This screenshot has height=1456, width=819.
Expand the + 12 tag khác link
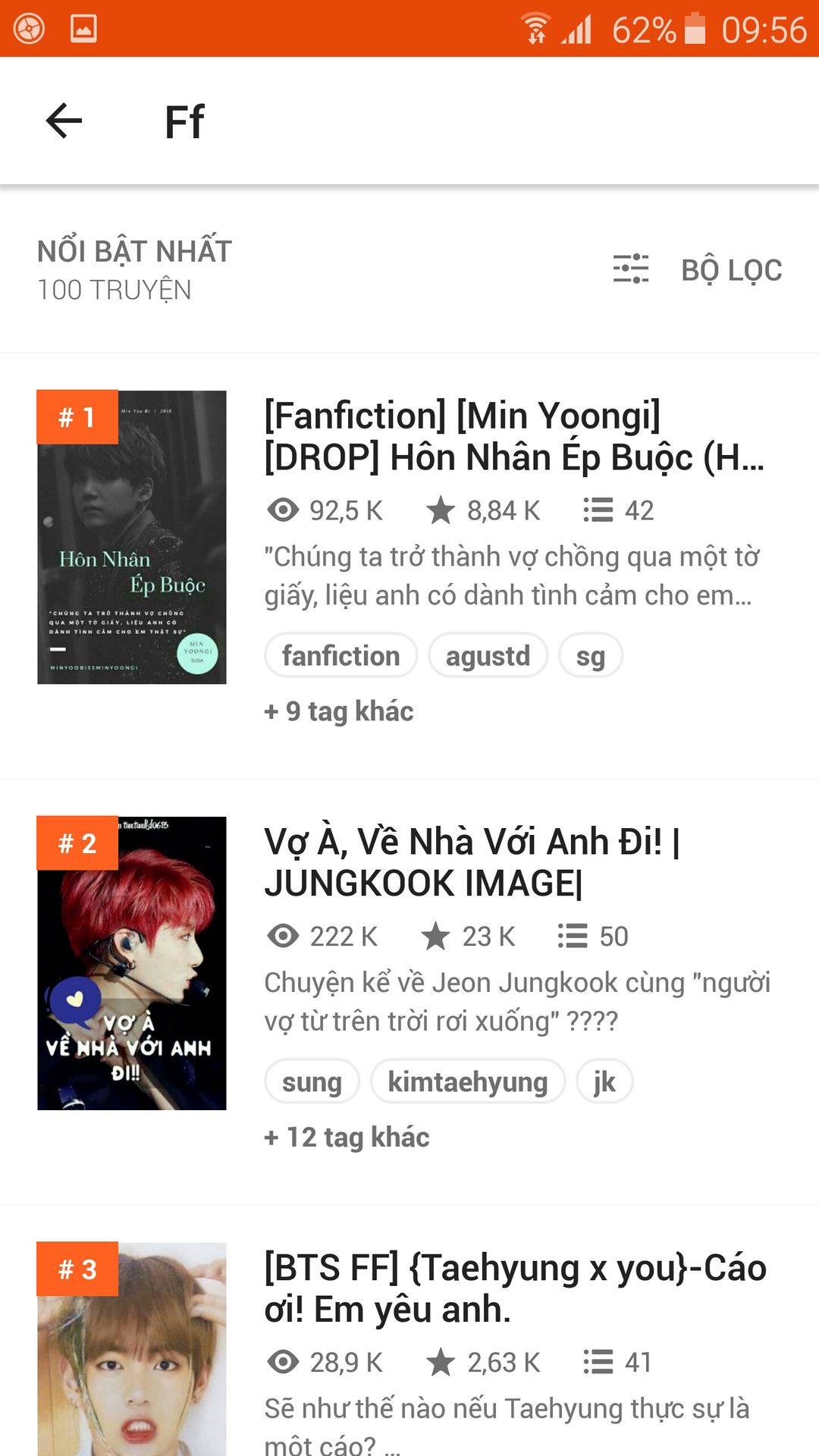[347, 1137]
